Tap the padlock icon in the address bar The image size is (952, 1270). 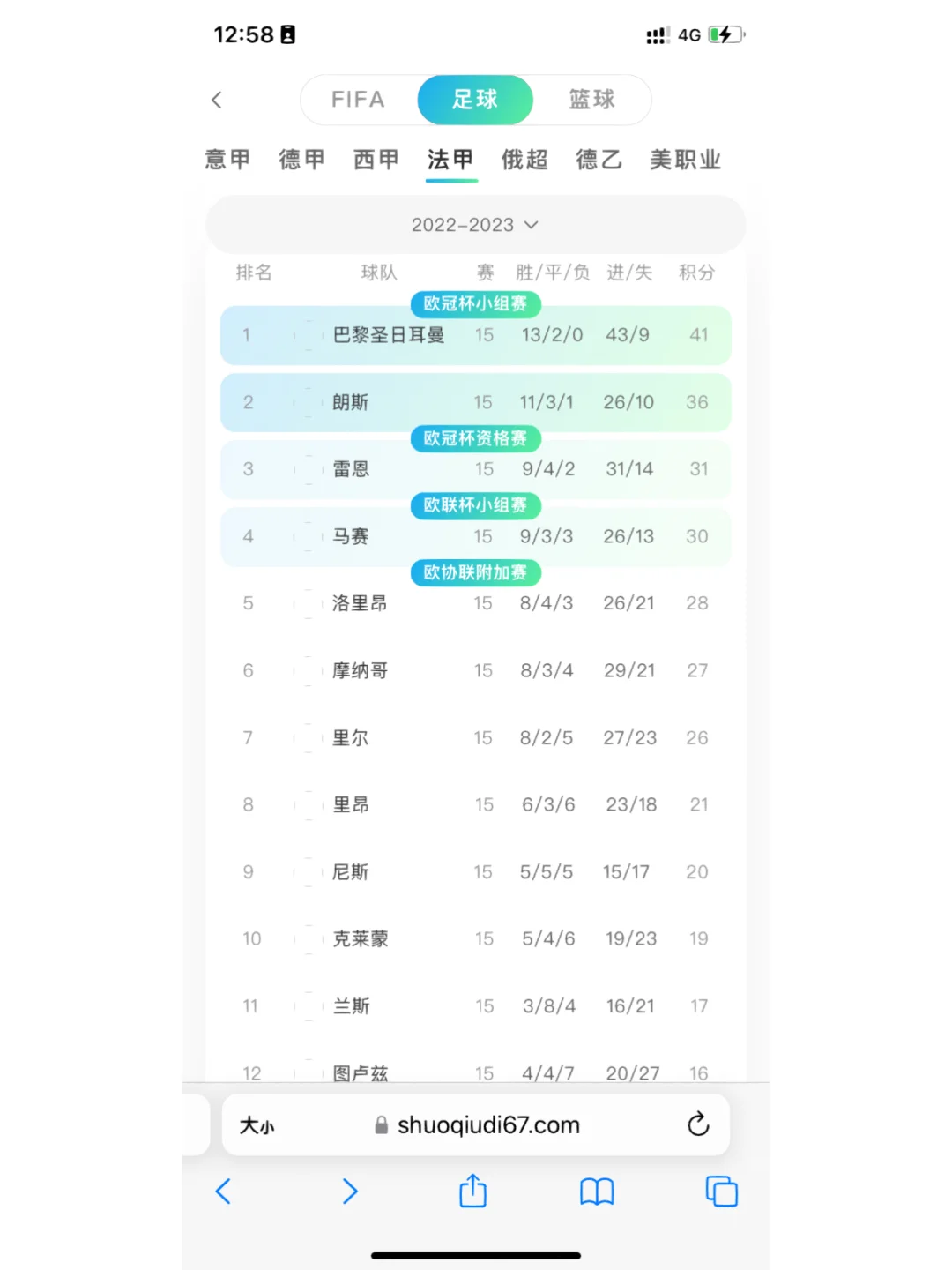381,1124
